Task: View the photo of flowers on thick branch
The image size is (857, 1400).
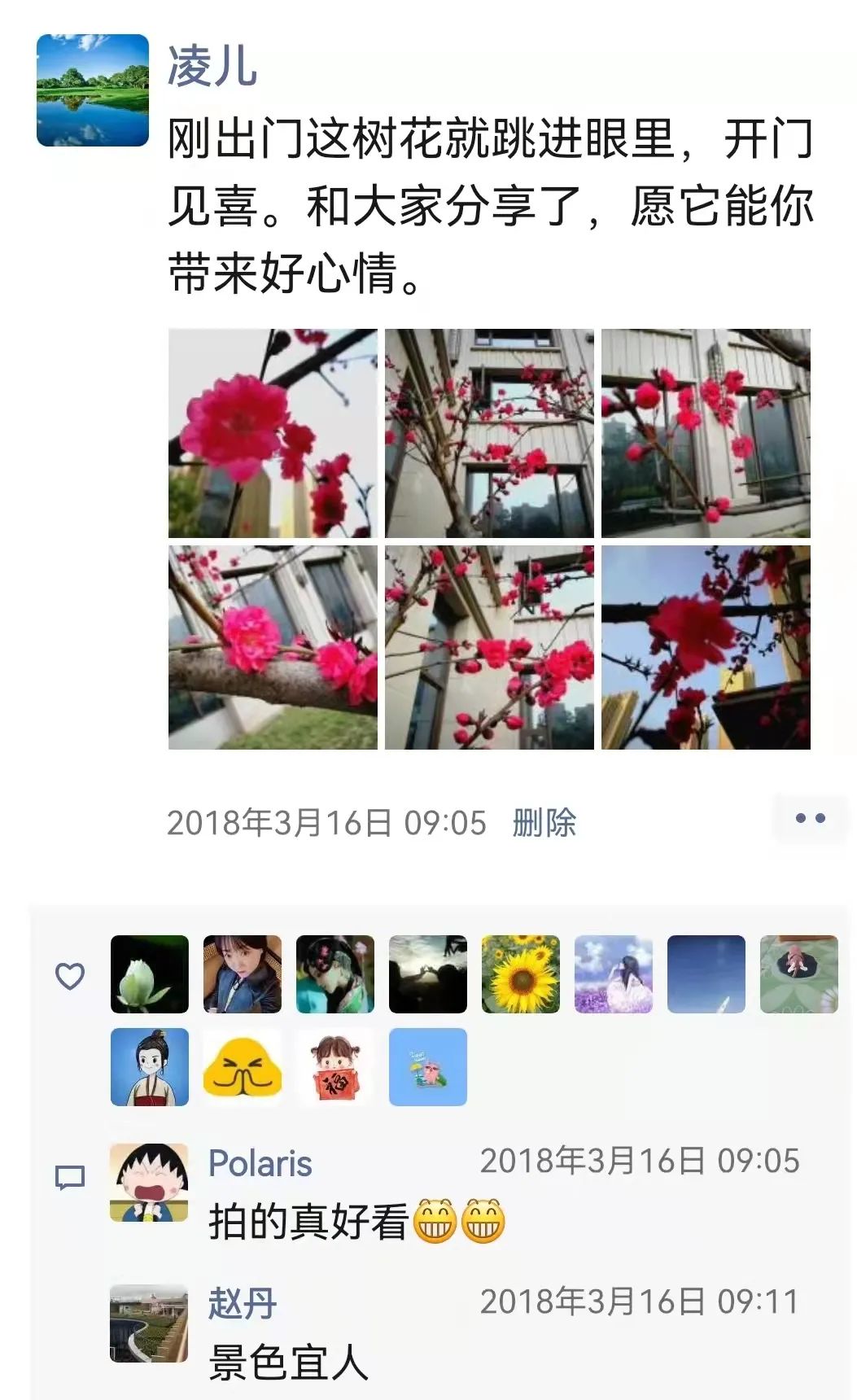Action: 273,647
